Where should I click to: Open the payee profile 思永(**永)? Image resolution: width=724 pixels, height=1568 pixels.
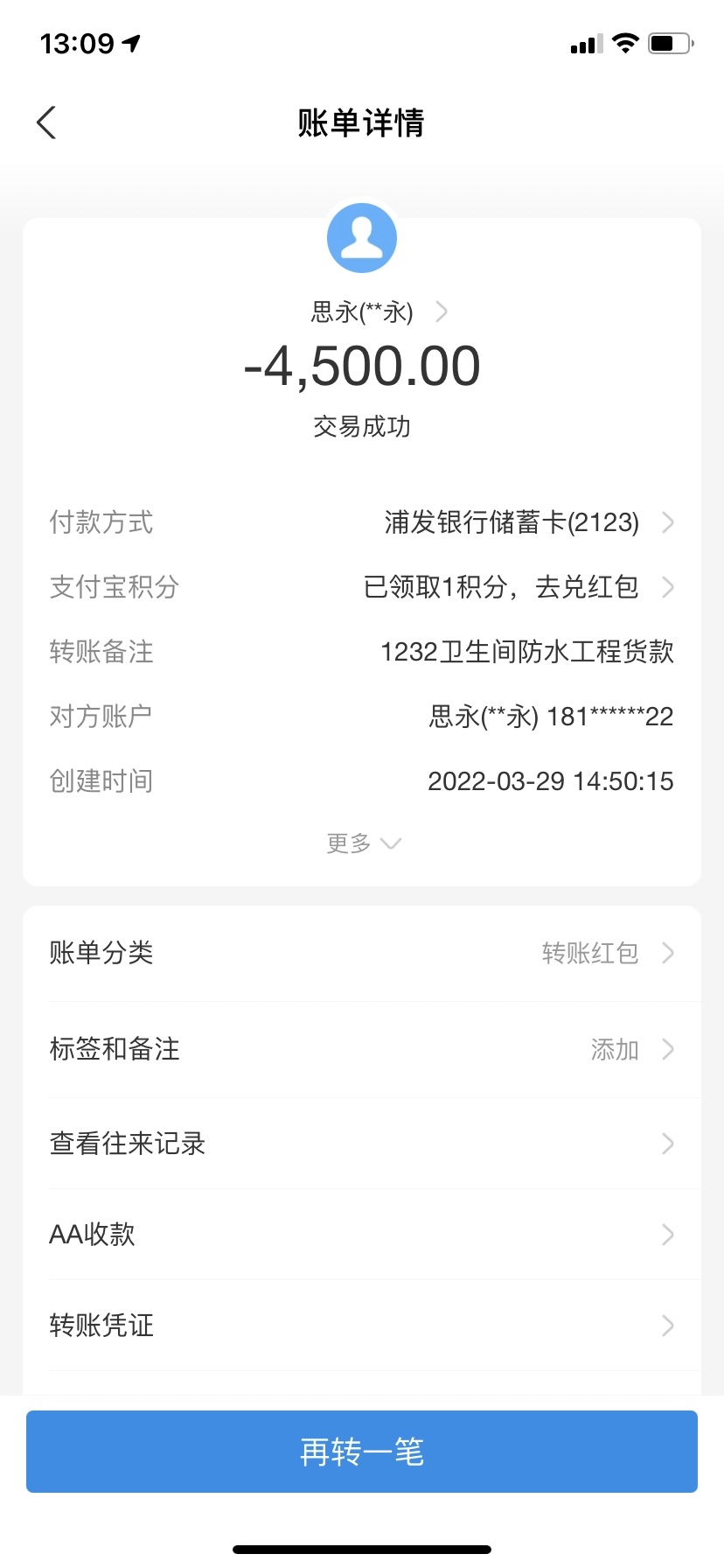[x=378, y=311]
